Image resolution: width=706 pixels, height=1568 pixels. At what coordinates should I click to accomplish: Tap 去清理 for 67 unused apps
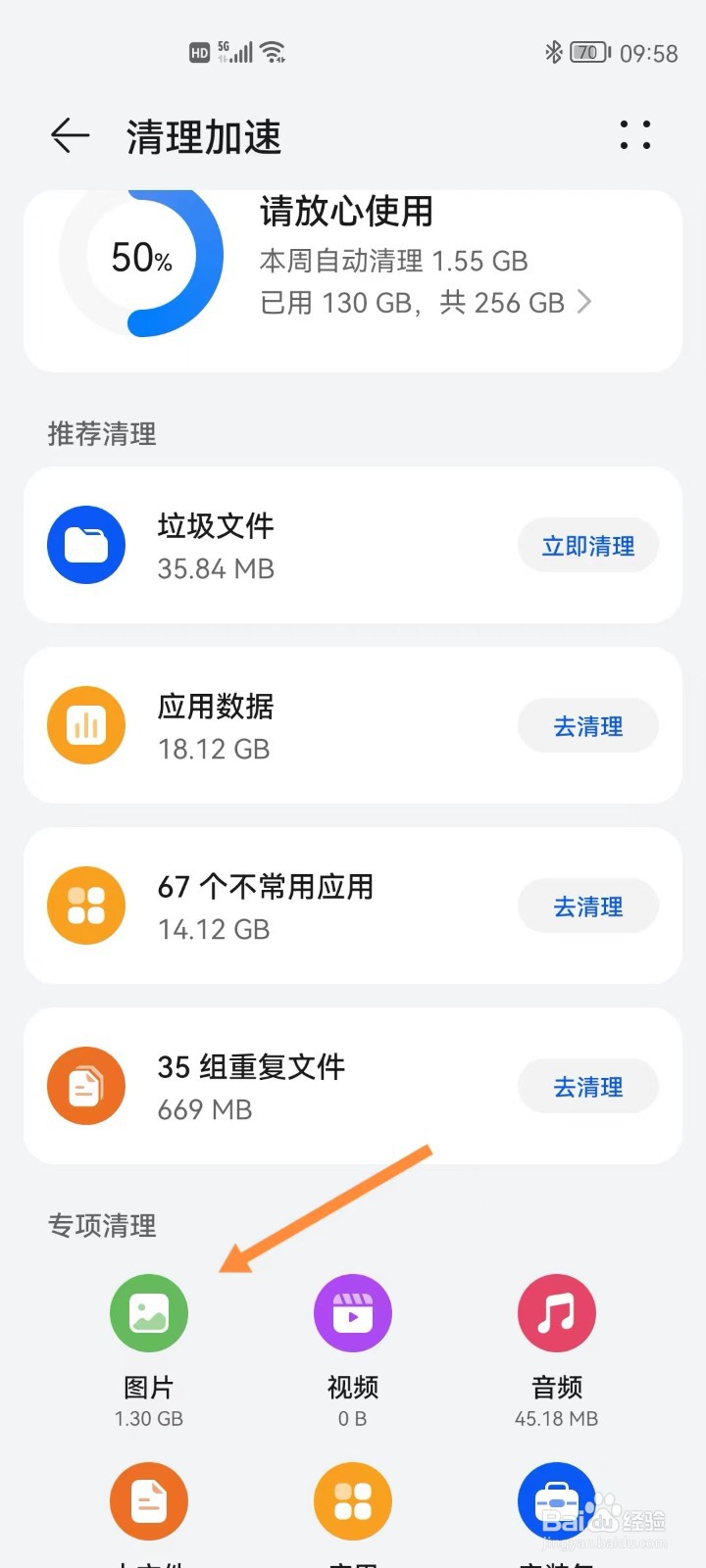[588, 906]
